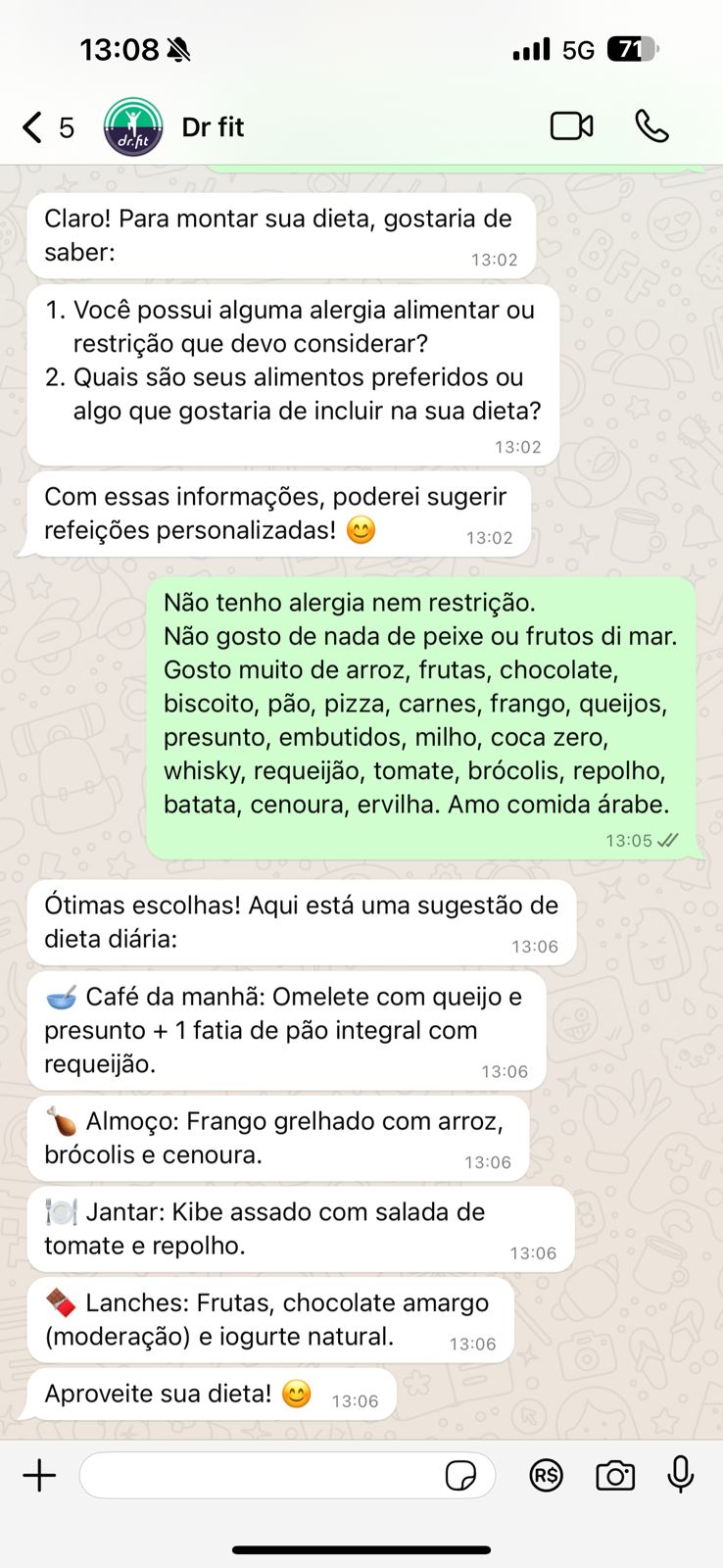Viewport: 723px width, 1568px height.
Task: Tap the microphone to record audio
Action: tap(681, 1474)
